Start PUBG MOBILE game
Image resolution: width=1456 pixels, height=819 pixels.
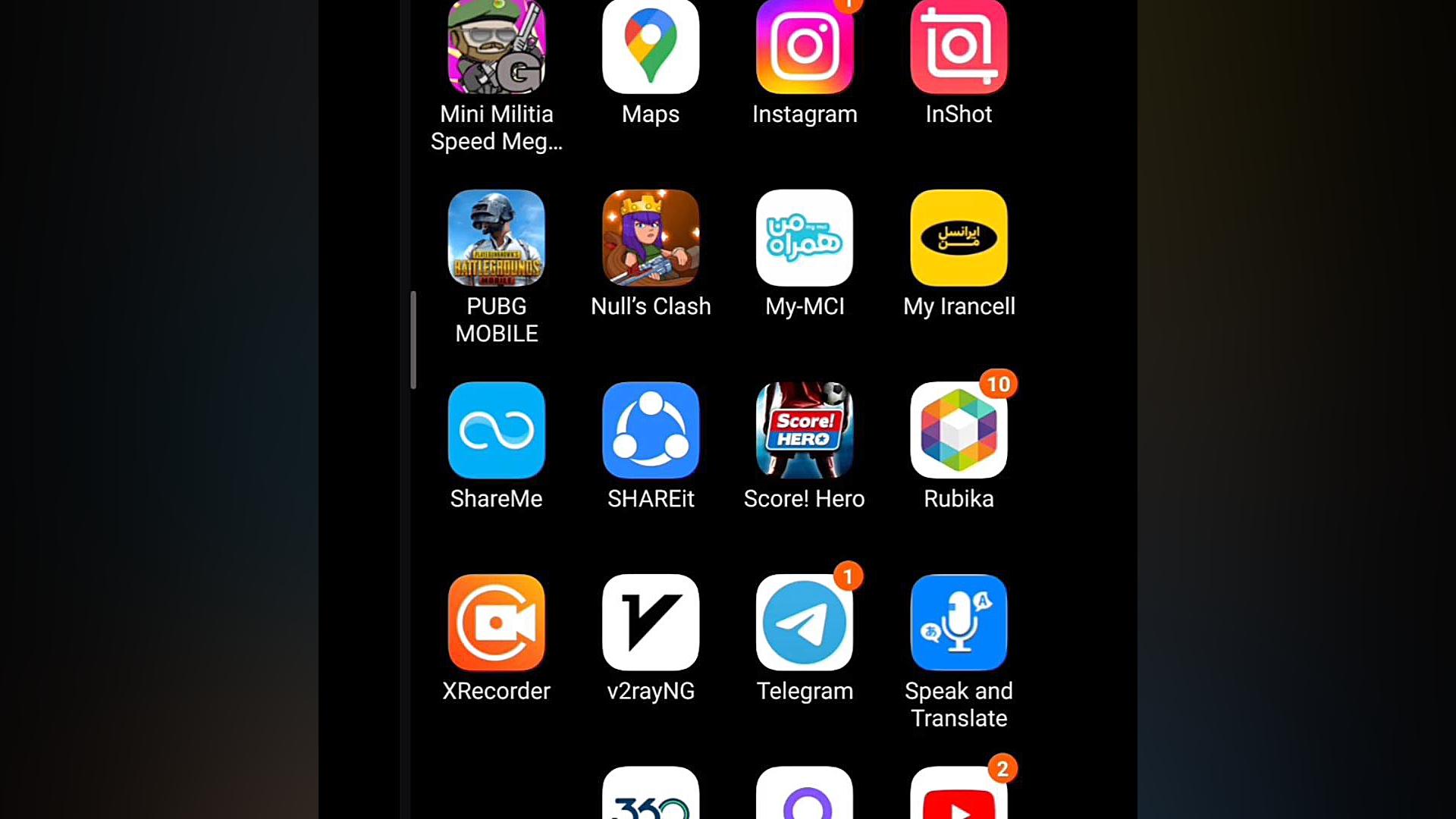click(496, 238)
